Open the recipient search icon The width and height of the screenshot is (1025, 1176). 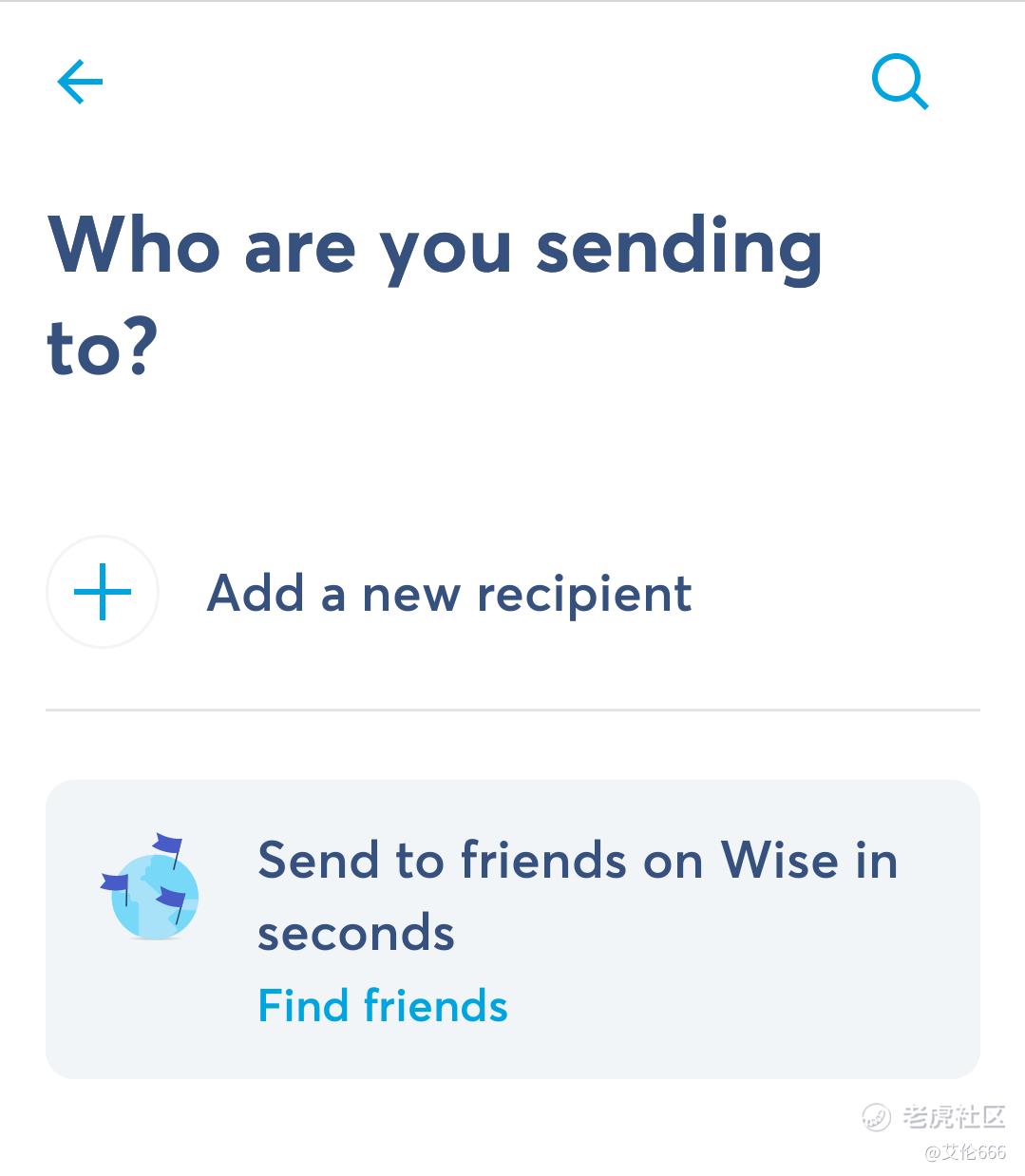(x=900, y=83)
